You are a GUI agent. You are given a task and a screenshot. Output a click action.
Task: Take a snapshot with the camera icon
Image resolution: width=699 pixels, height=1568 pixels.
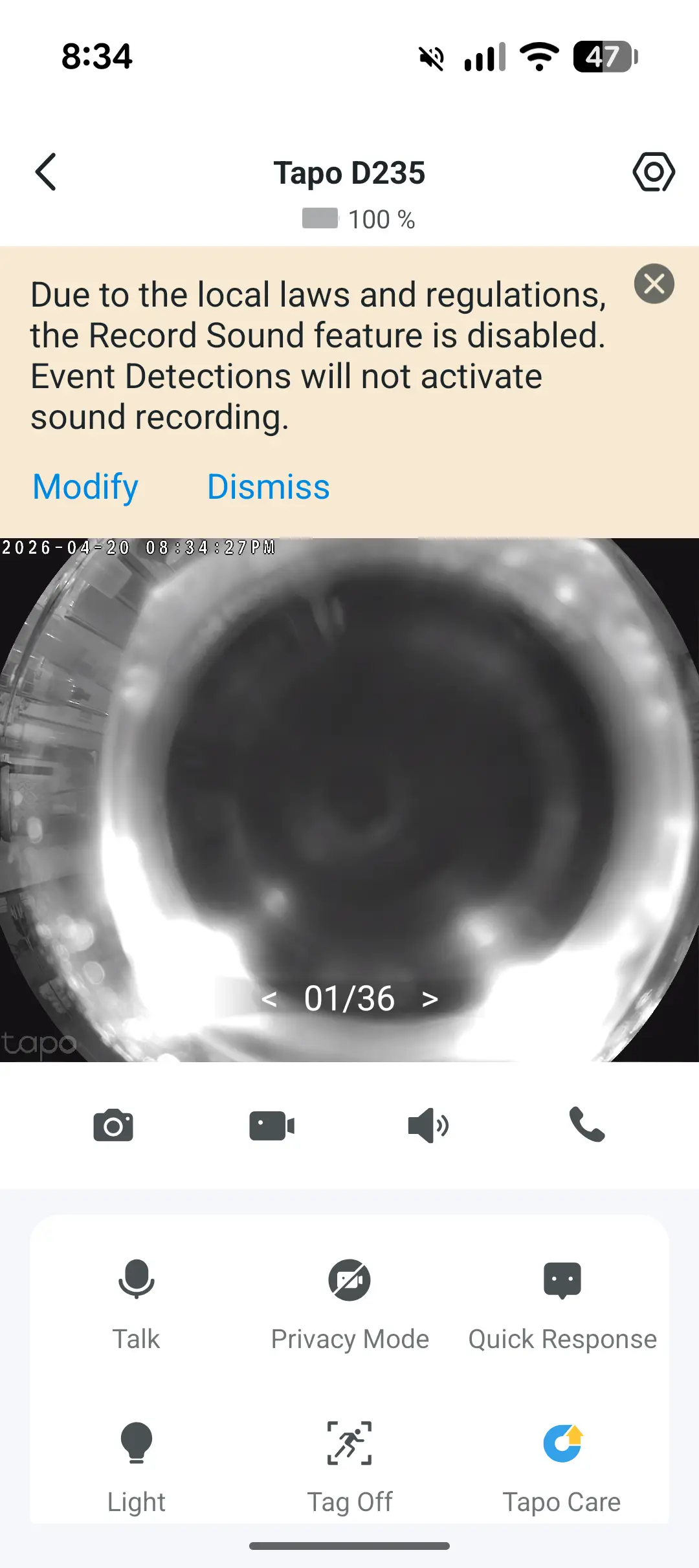(113, 1126)
